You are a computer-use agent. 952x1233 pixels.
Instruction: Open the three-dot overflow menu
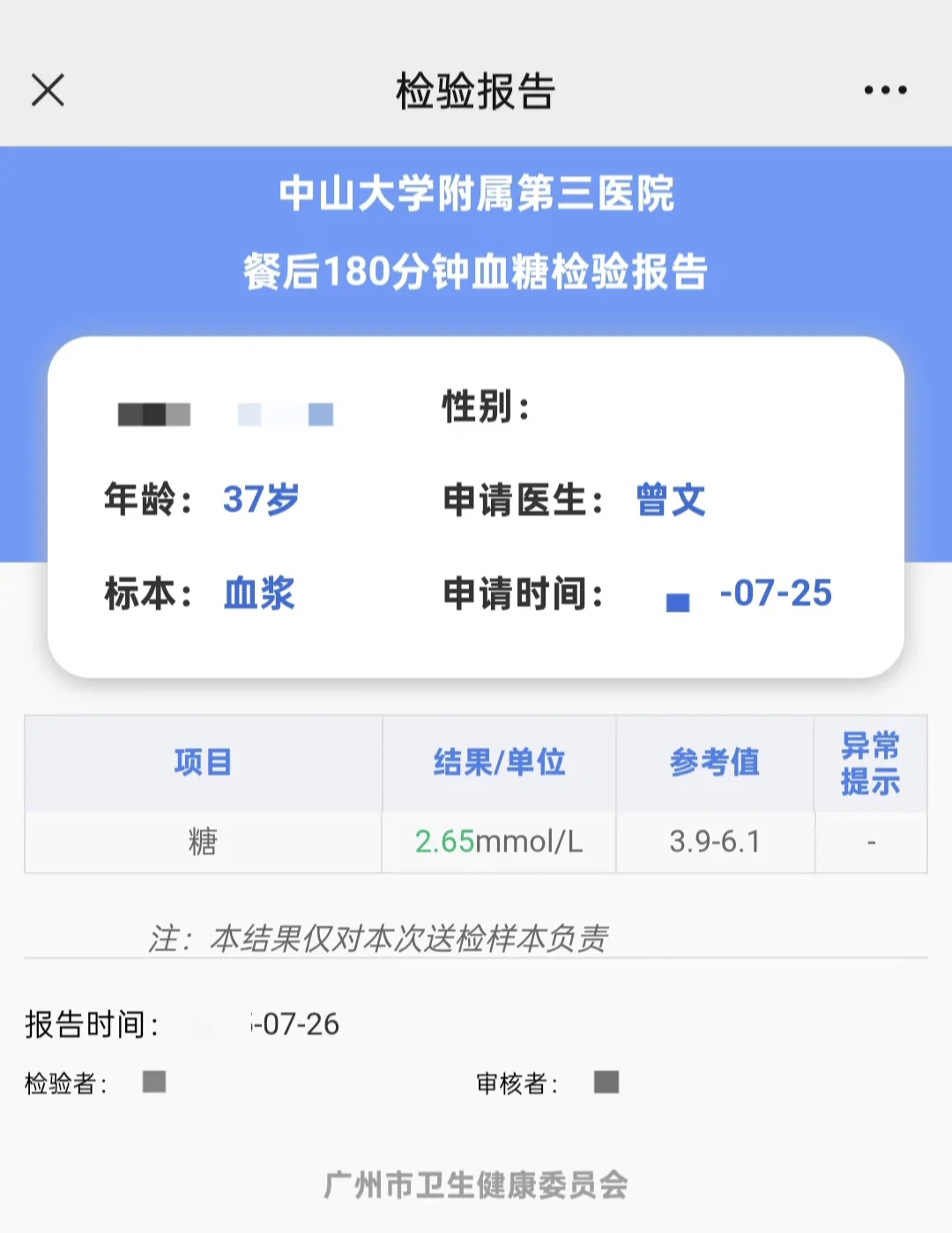[x=885, y=90]
